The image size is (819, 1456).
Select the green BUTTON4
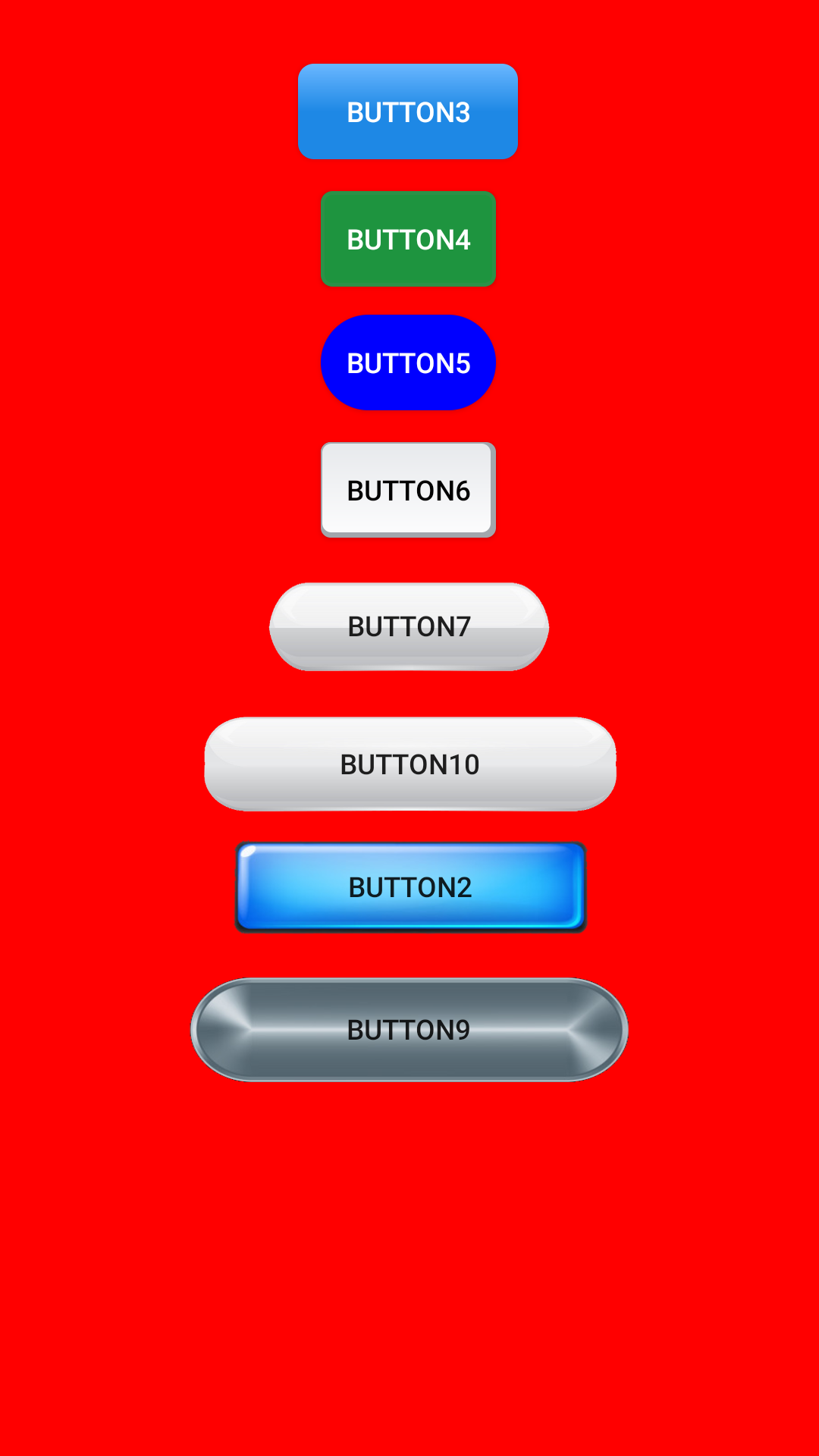(408, 239)
